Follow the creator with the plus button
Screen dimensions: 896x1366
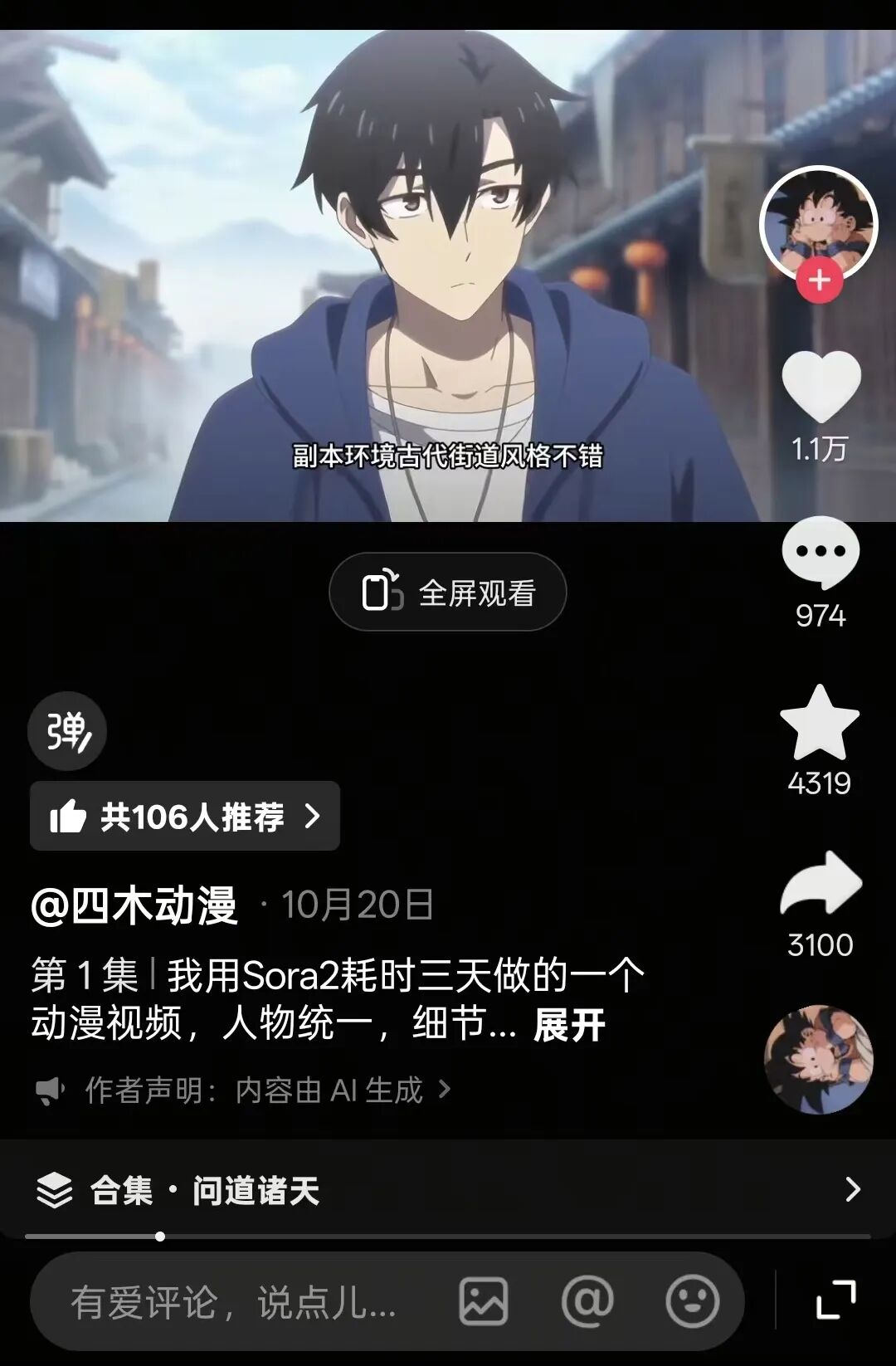(x=820, y=281)
